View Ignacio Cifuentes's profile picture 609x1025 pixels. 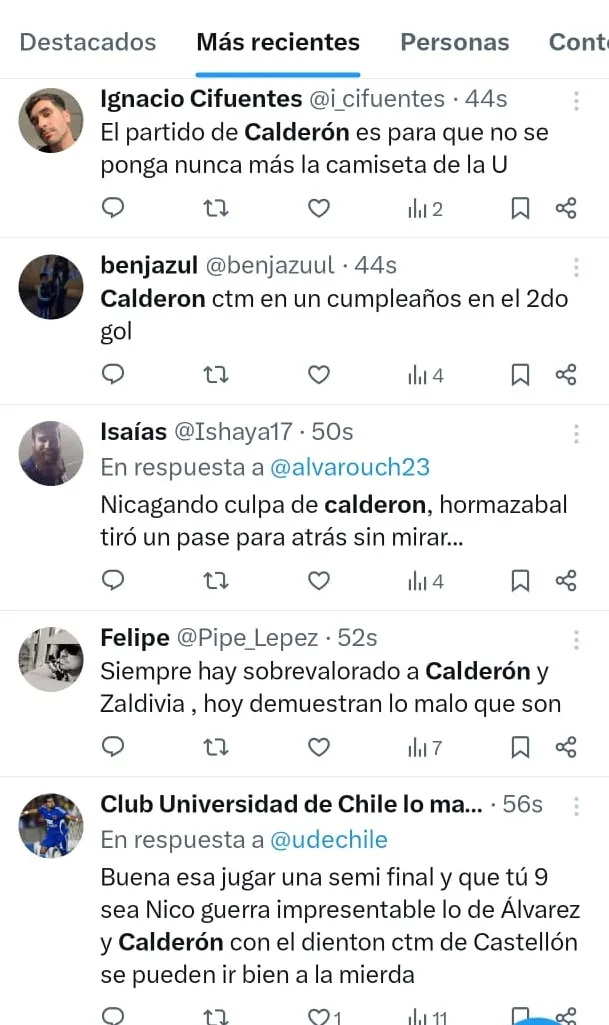(51, 120)
